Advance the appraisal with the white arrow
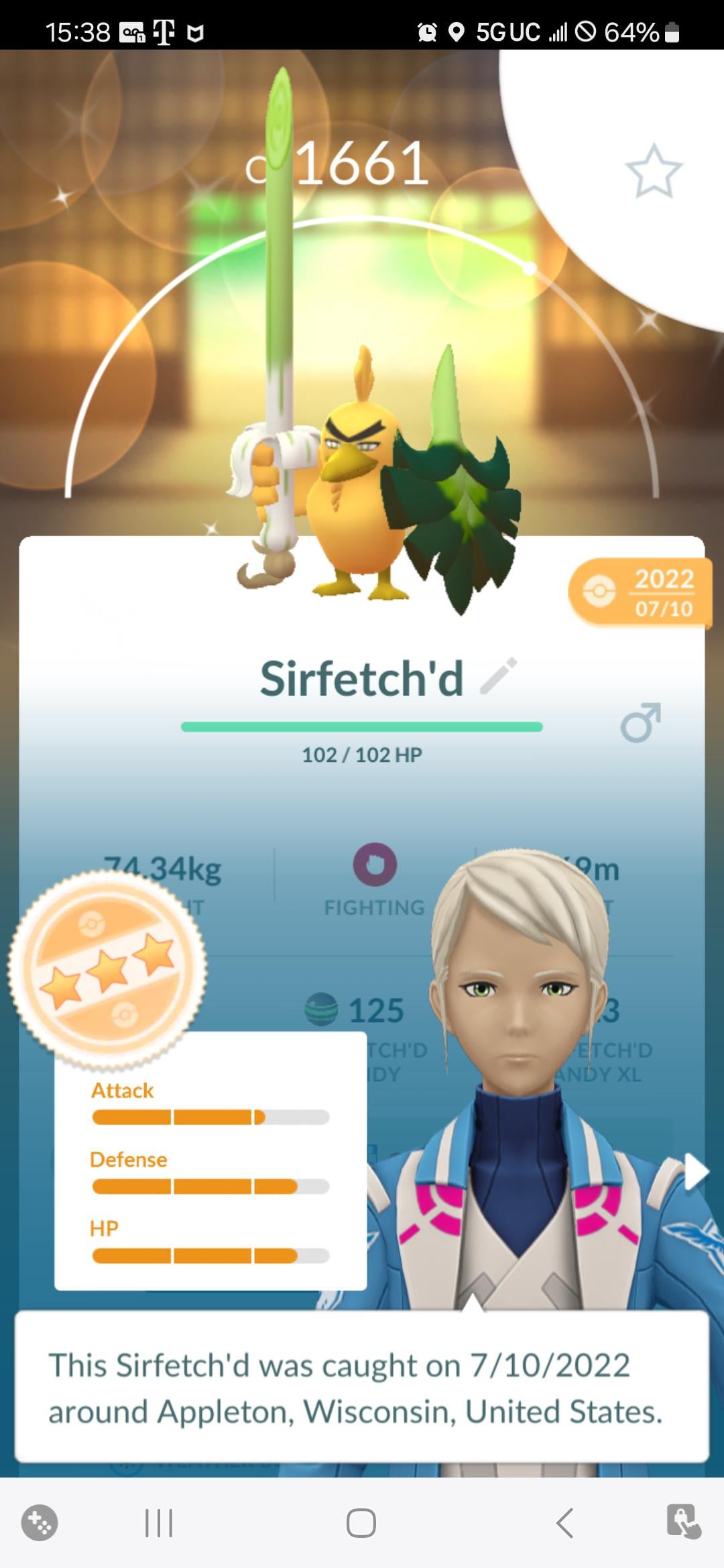The height and width of the screenshot is (1568, 724). tap(696, 1172)
